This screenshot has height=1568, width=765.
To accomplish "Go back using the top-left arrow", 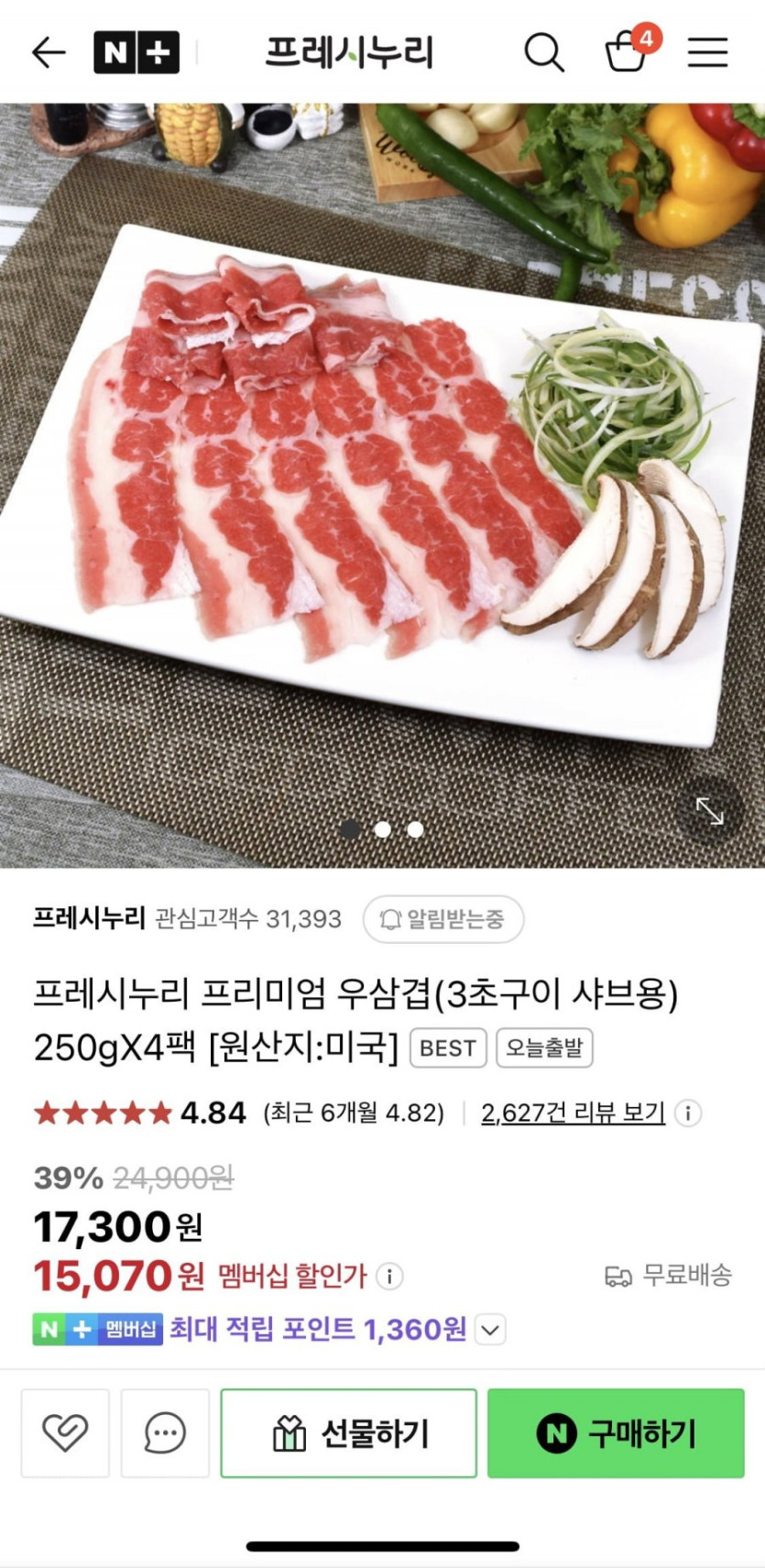I will (x=49, y=52).
